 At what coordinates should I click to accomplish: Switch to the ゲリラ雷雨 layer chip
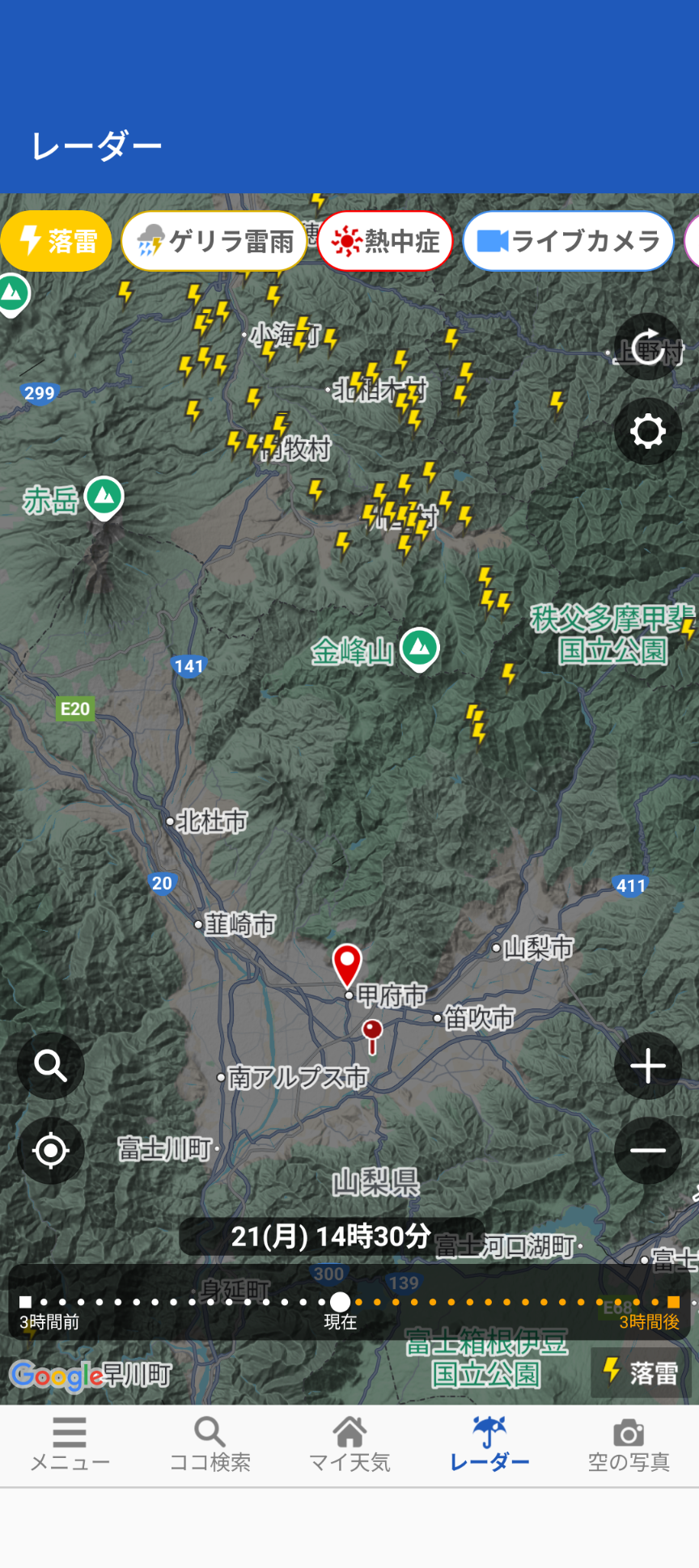pyautogui.click(x=214, y=241)
